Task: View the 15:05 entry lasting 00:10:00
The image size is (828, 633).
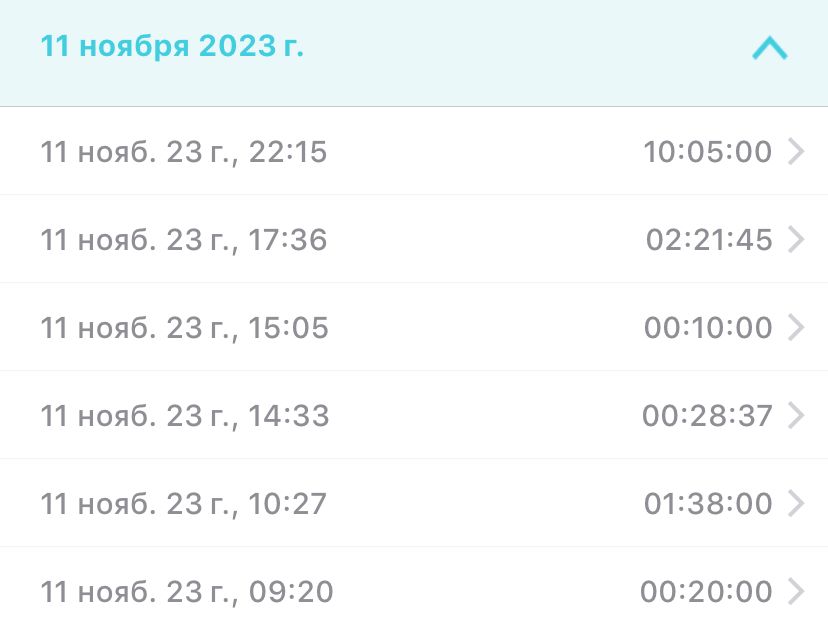Action: tap(414, 328)
